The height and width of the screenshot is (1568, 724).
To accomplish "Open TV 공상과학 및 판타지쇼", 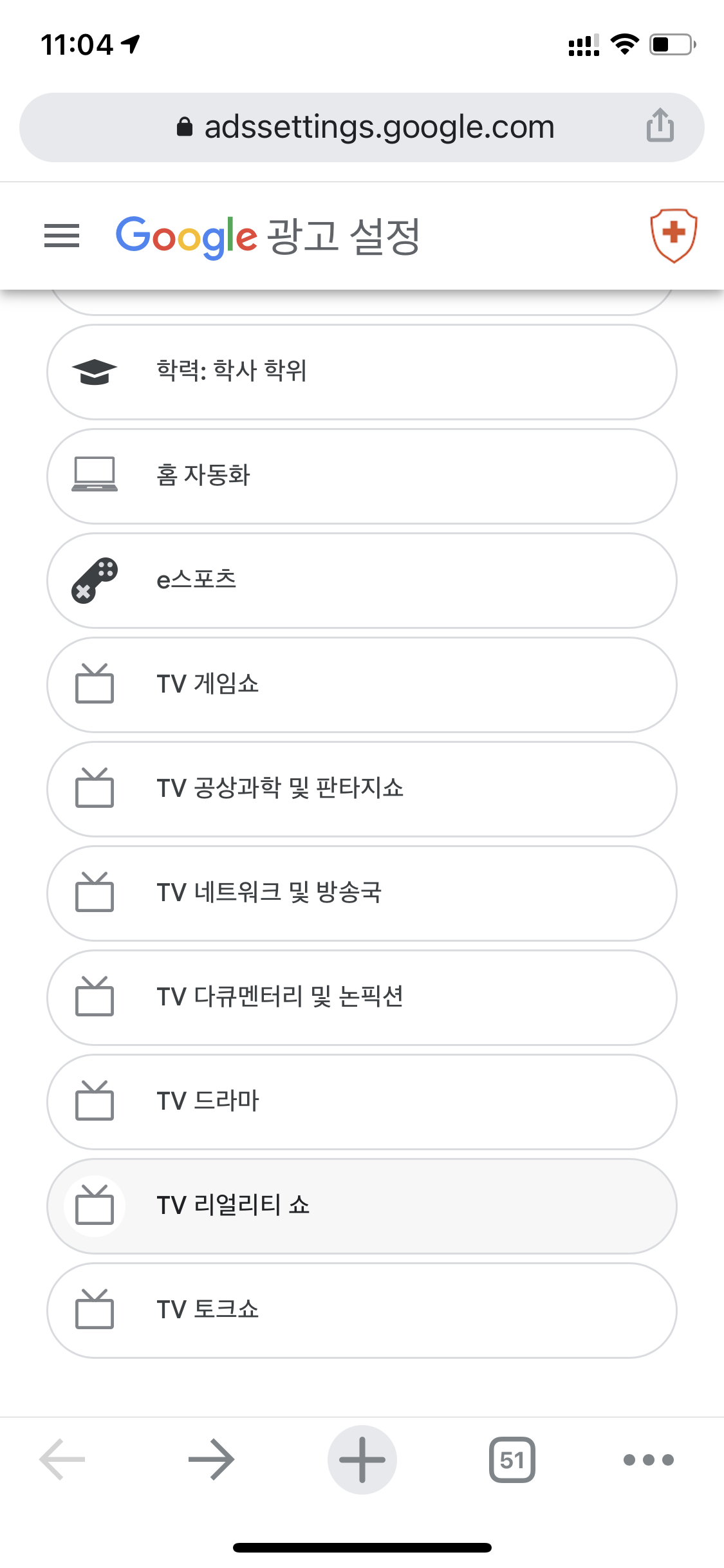I will (362, 789).
